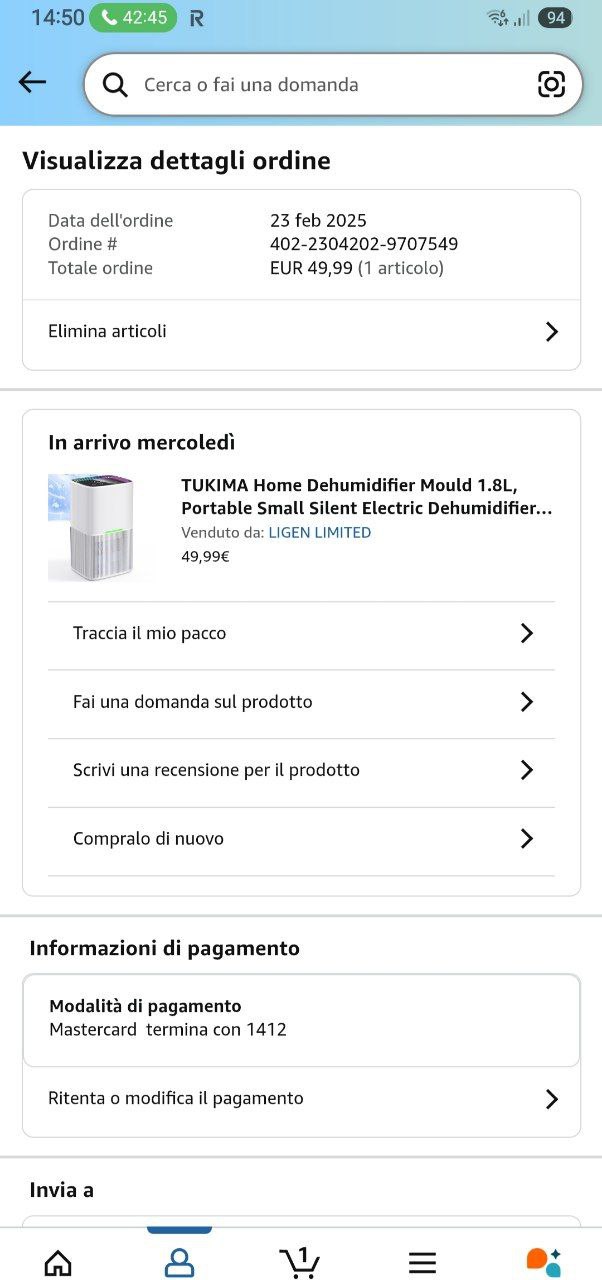Open 'Ritenta o modifica il pagamento'
Image resolution: width=602 pixels, height=1280 pixels.
[301, 1099]
